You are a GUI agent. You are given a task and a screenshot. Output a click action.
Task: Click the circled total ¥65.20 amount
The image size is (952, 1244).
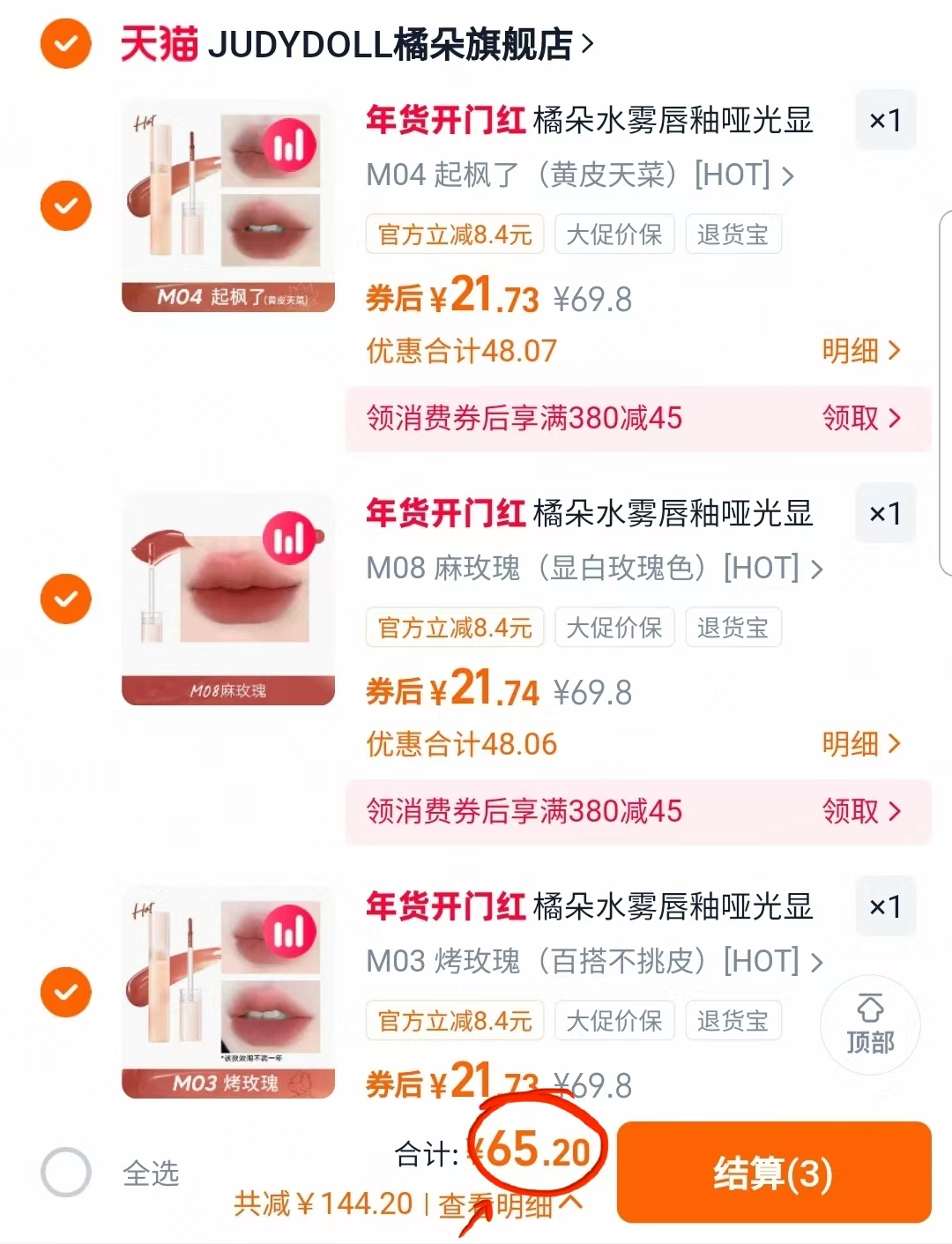pos(539,1151)
